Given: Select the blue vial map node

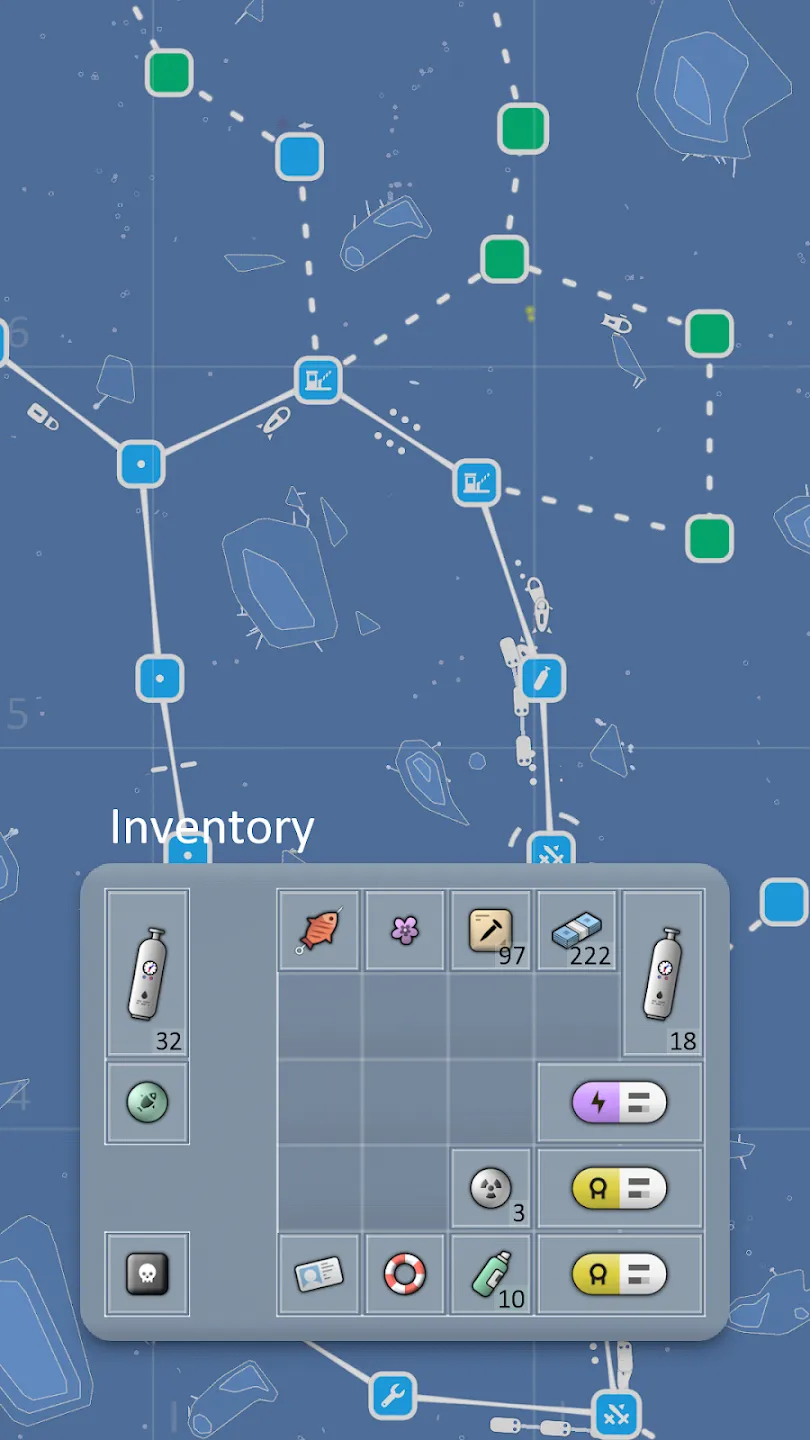Looking at the screenshot, I should click(543, 679).
